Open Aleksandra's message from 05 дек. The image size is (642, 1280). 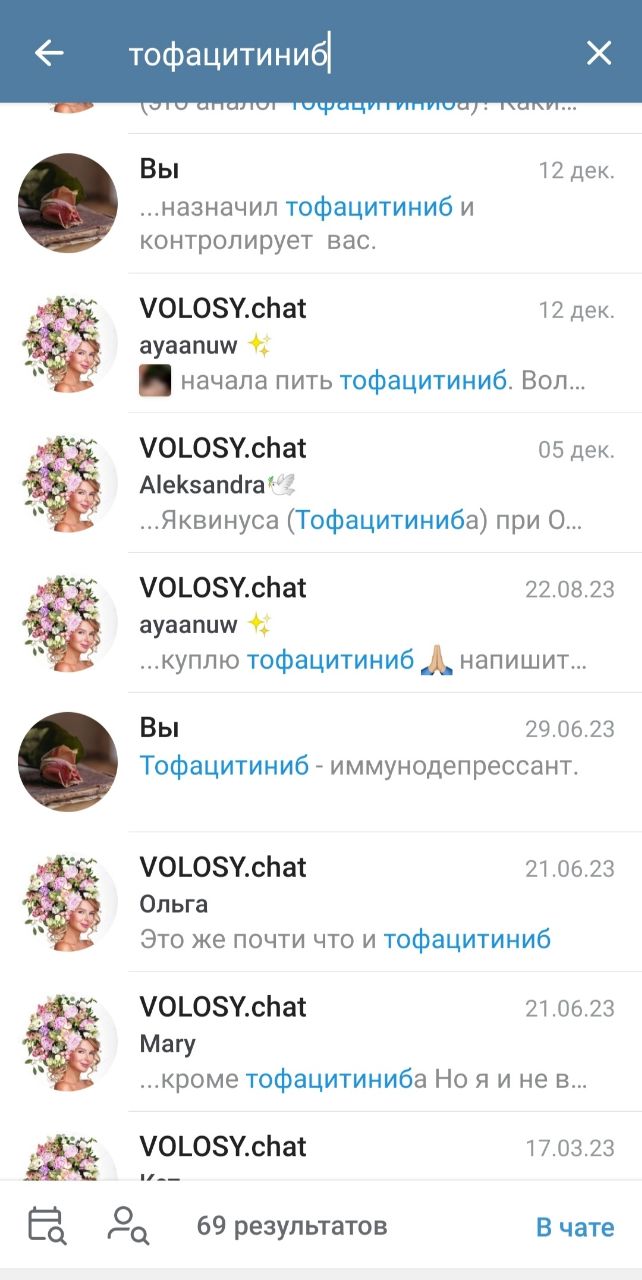tap(321, 483)
